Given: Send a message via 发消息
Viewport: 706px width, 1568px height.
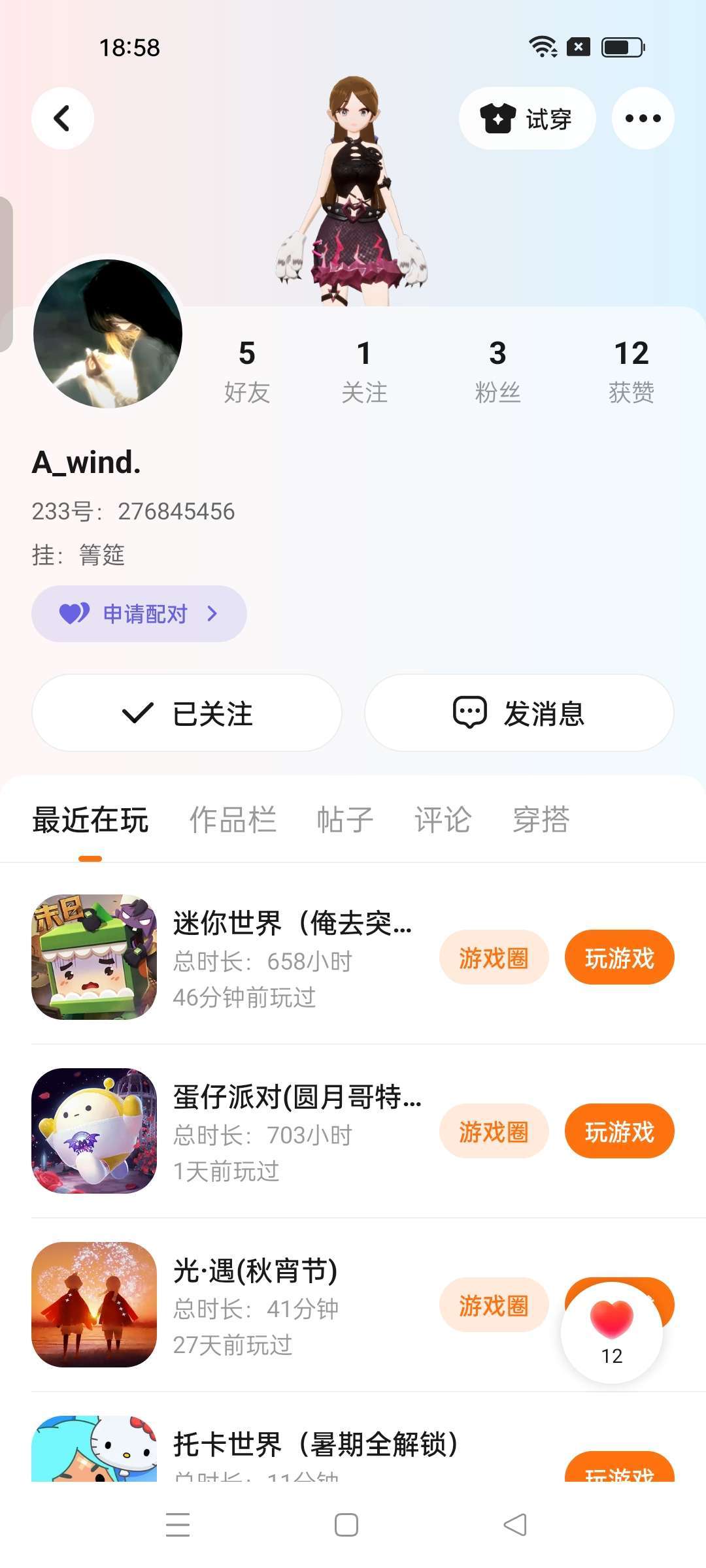Looking at the screenshot, I should click(519, 713).
